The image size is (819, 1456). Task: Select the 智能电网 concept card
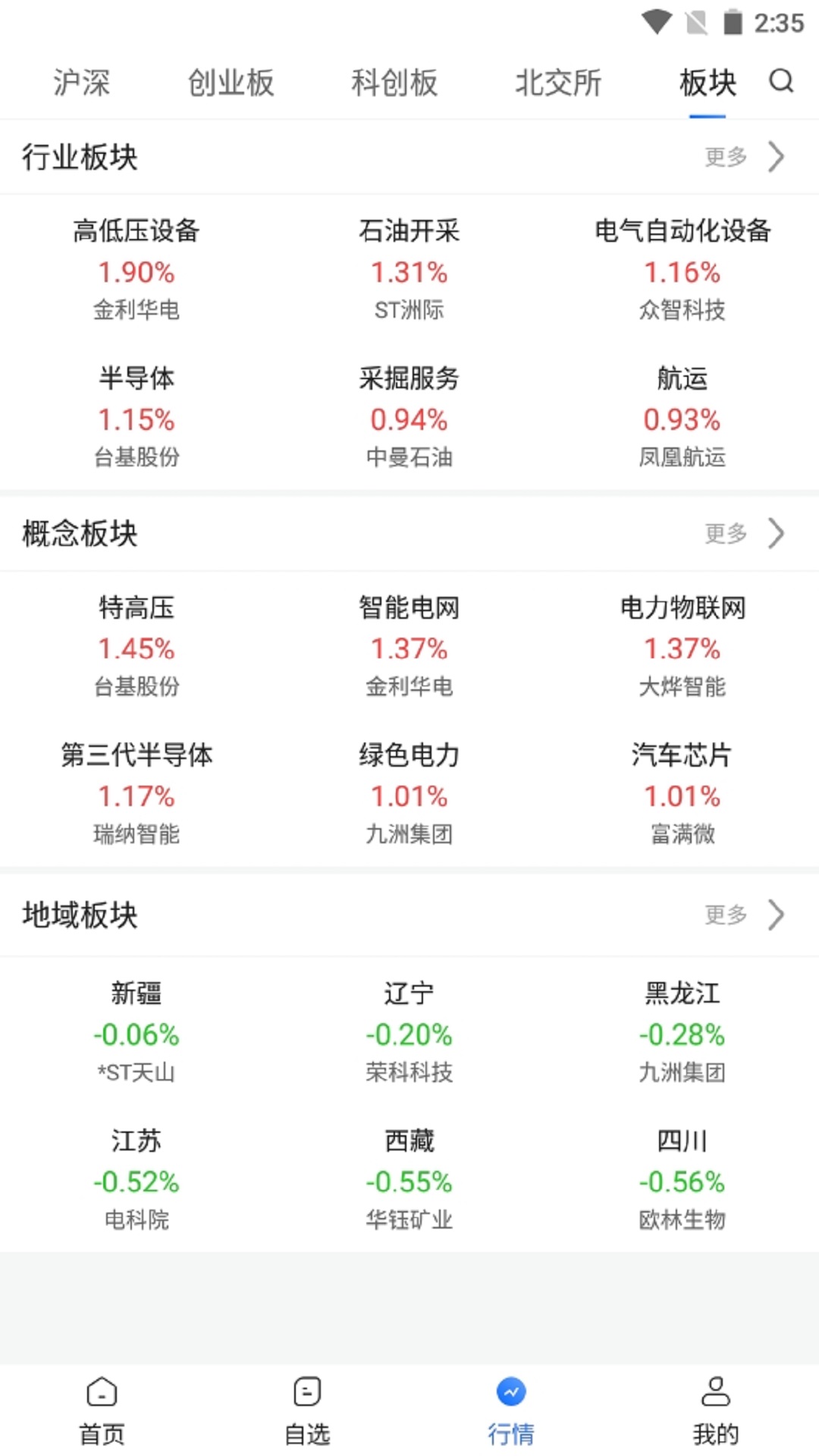(409, 646)
